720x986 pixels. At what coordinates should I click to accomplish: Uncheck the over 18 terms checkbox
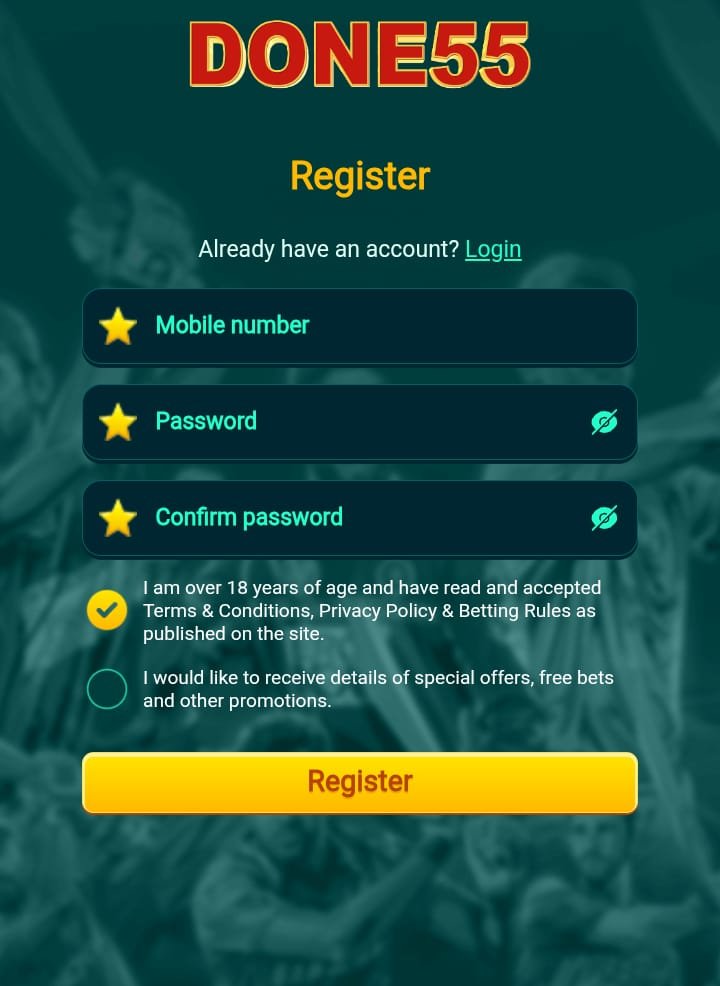(107, 609)
